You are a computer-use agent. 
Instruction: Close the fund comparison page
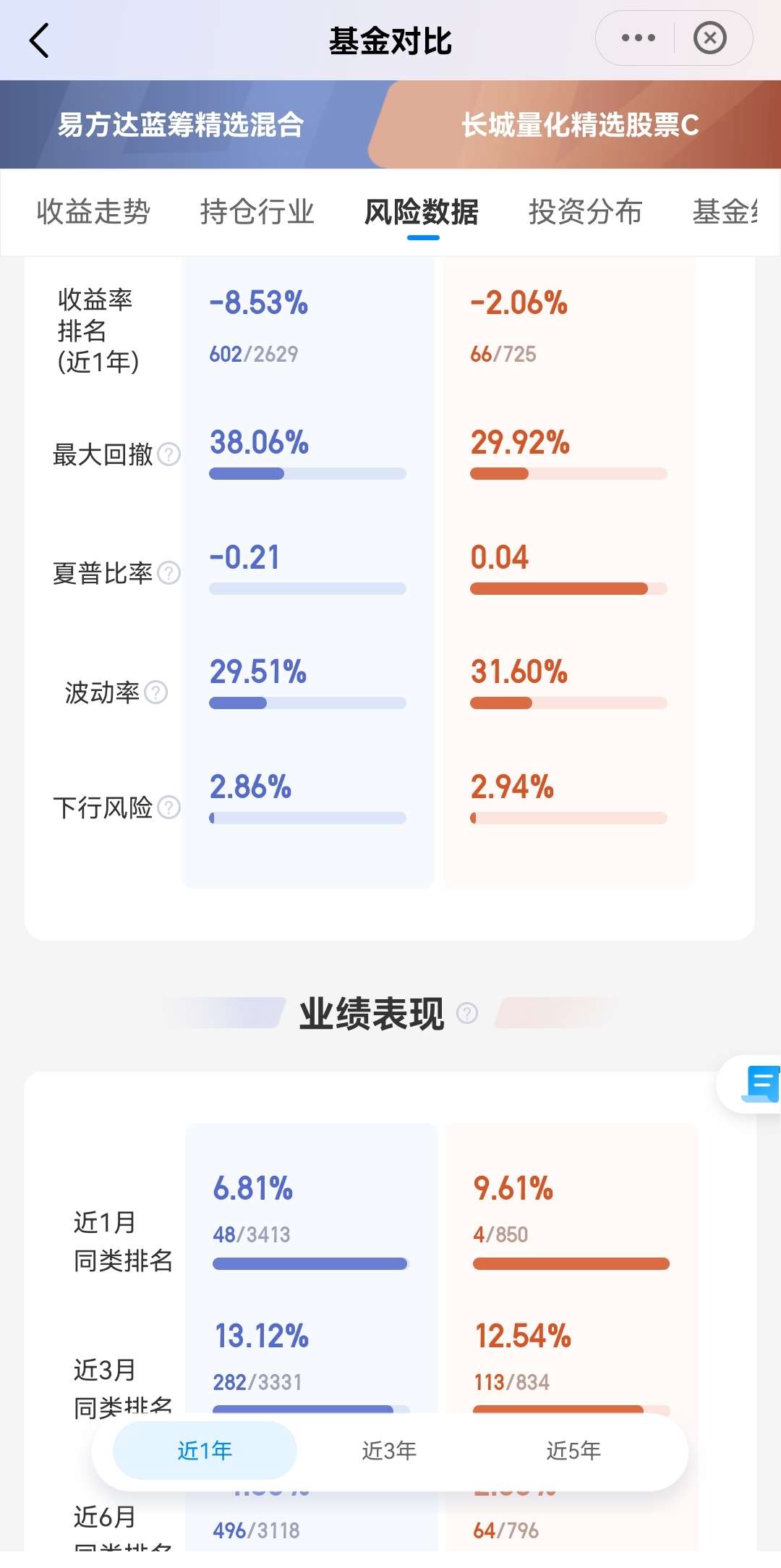tap(710, 38)
